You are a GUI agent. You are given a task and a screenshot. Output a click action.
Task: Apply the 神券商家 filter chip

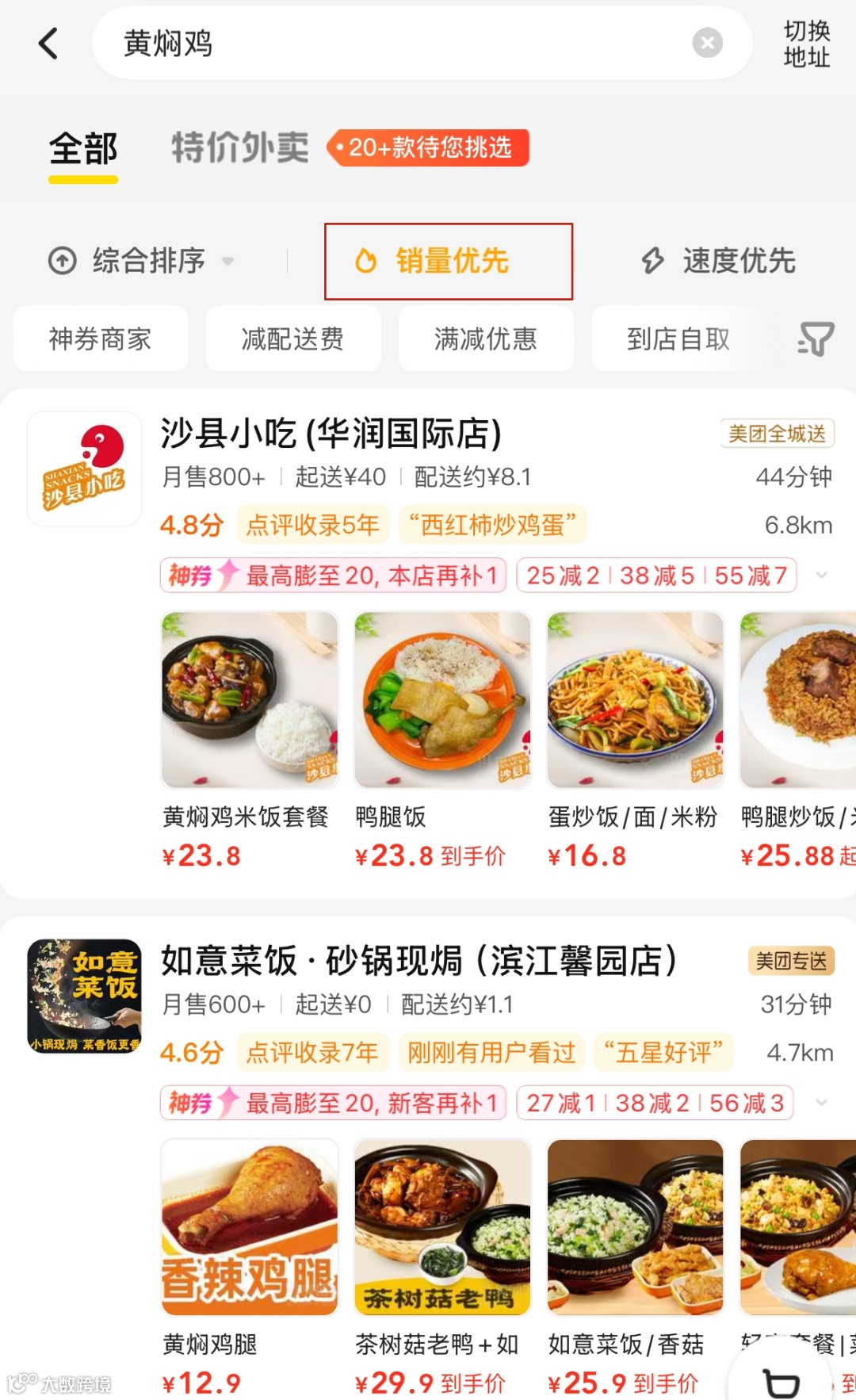[101, 339]
